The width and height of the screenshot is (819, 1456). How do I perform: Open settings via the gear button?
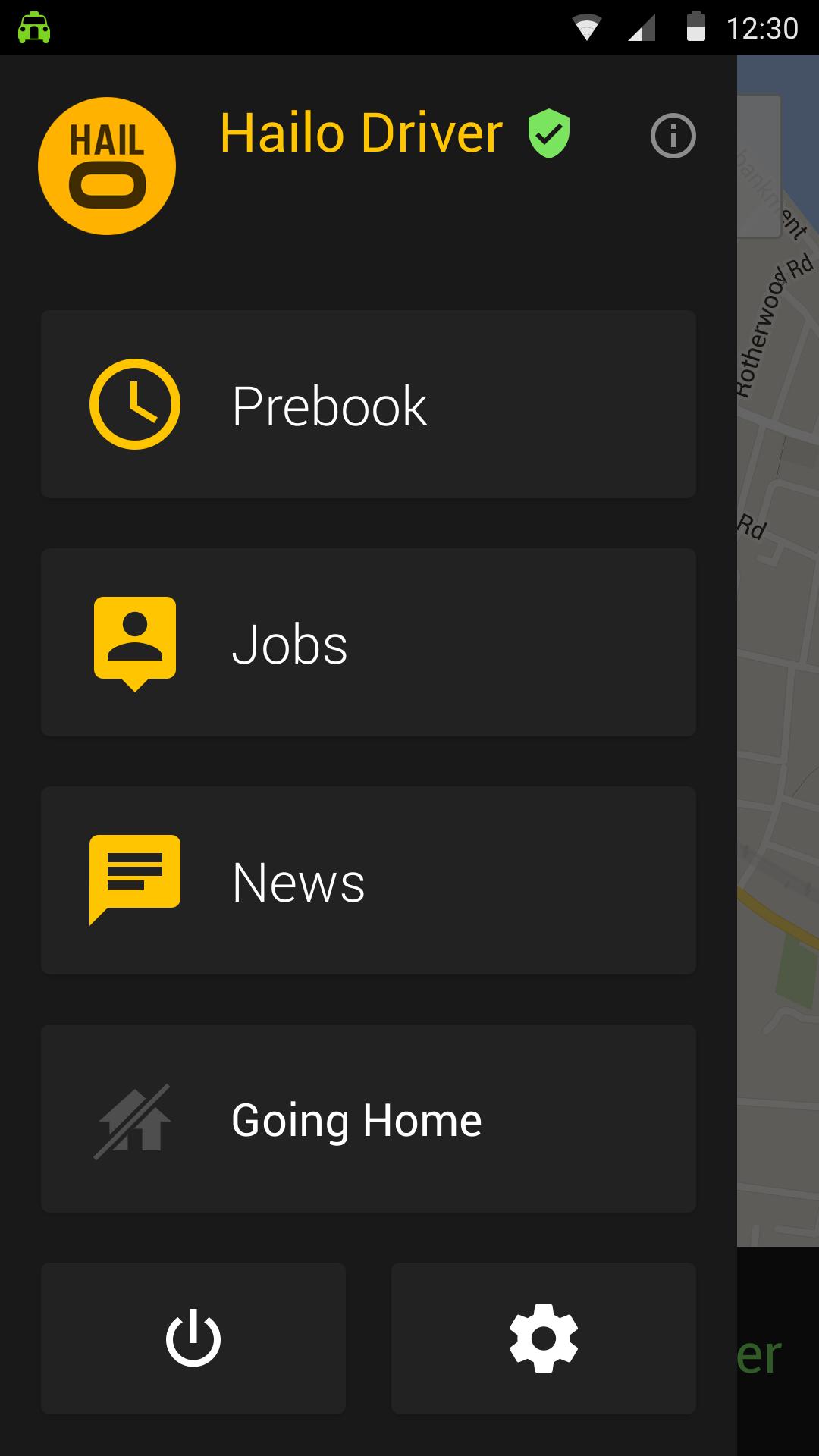point(544,1338)
